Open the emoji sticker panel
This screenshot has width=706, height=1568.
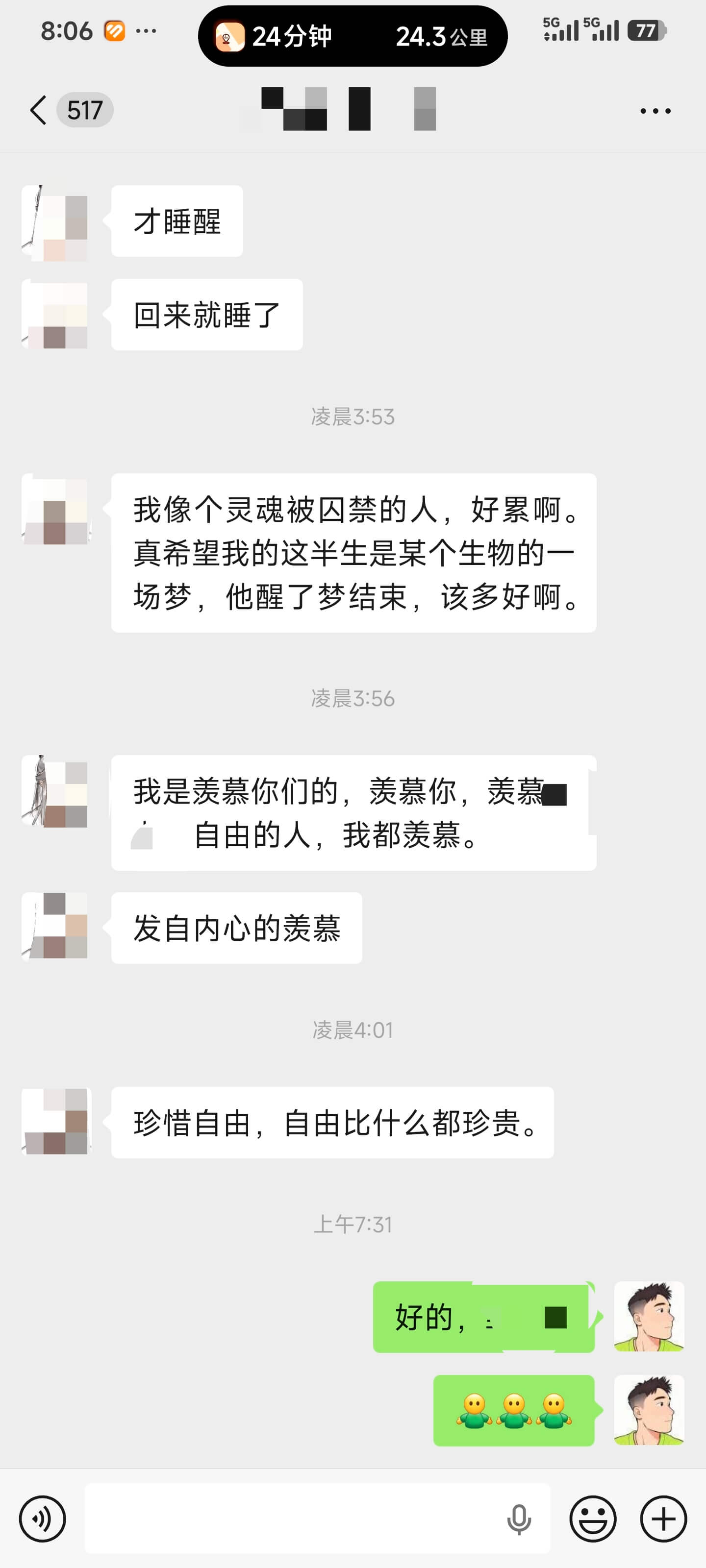[x=592, y=1518]
